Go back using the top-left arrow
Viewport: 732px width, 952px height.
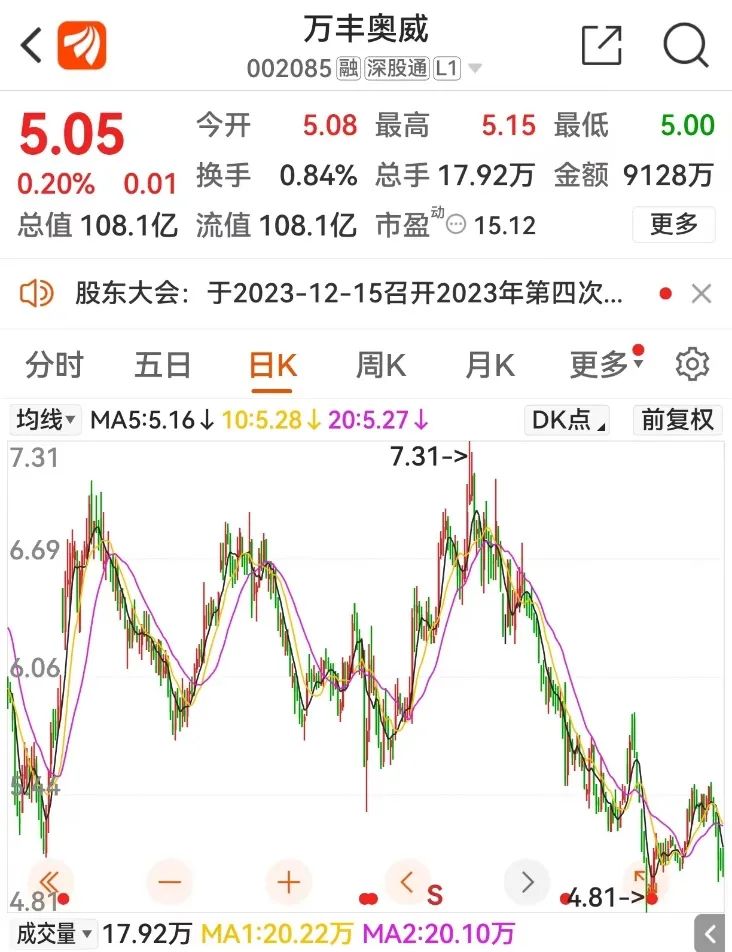(32, 46)
